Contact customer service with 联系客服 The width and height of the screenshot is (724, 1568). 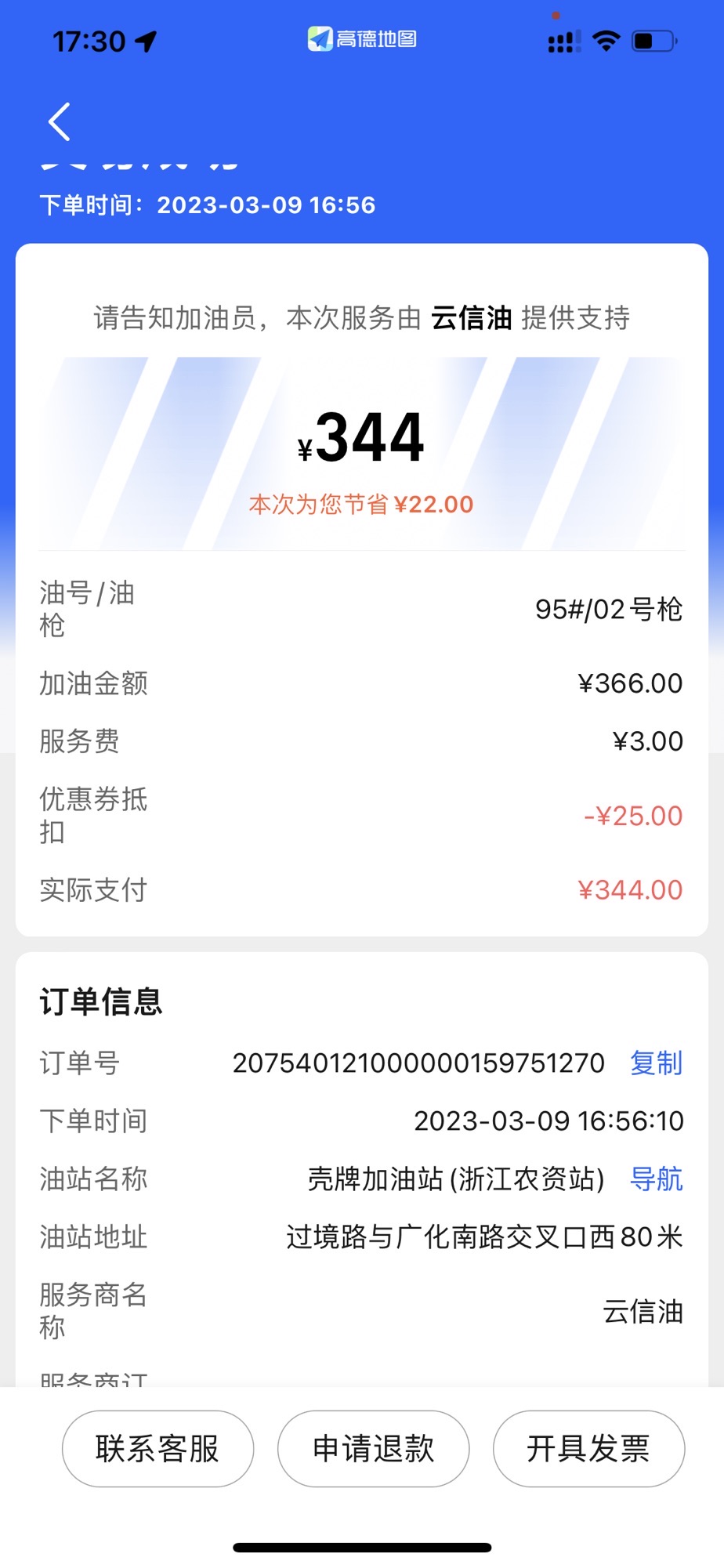[x=157, y=1449]
